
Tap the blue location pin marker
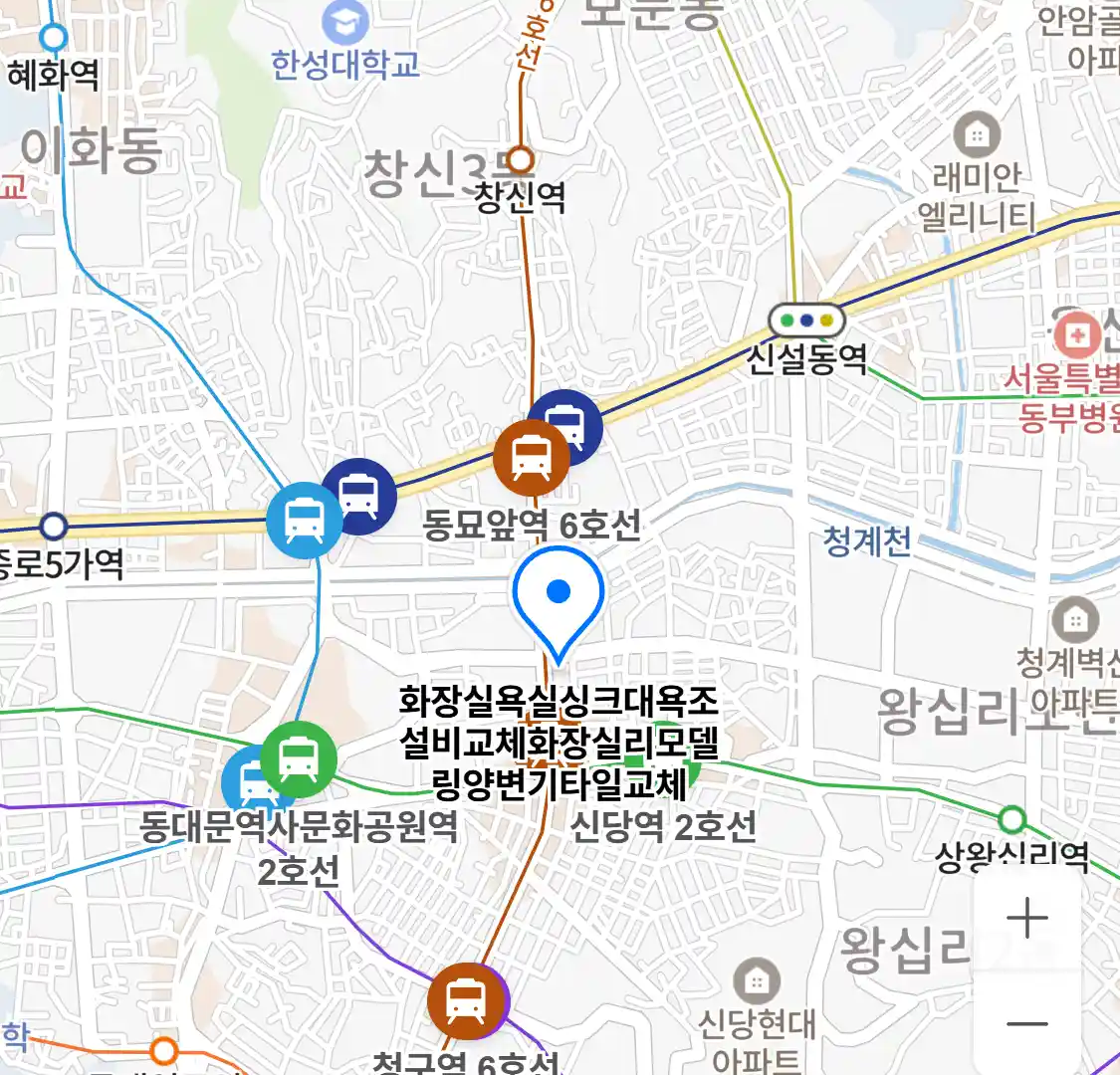pos(559,595)
